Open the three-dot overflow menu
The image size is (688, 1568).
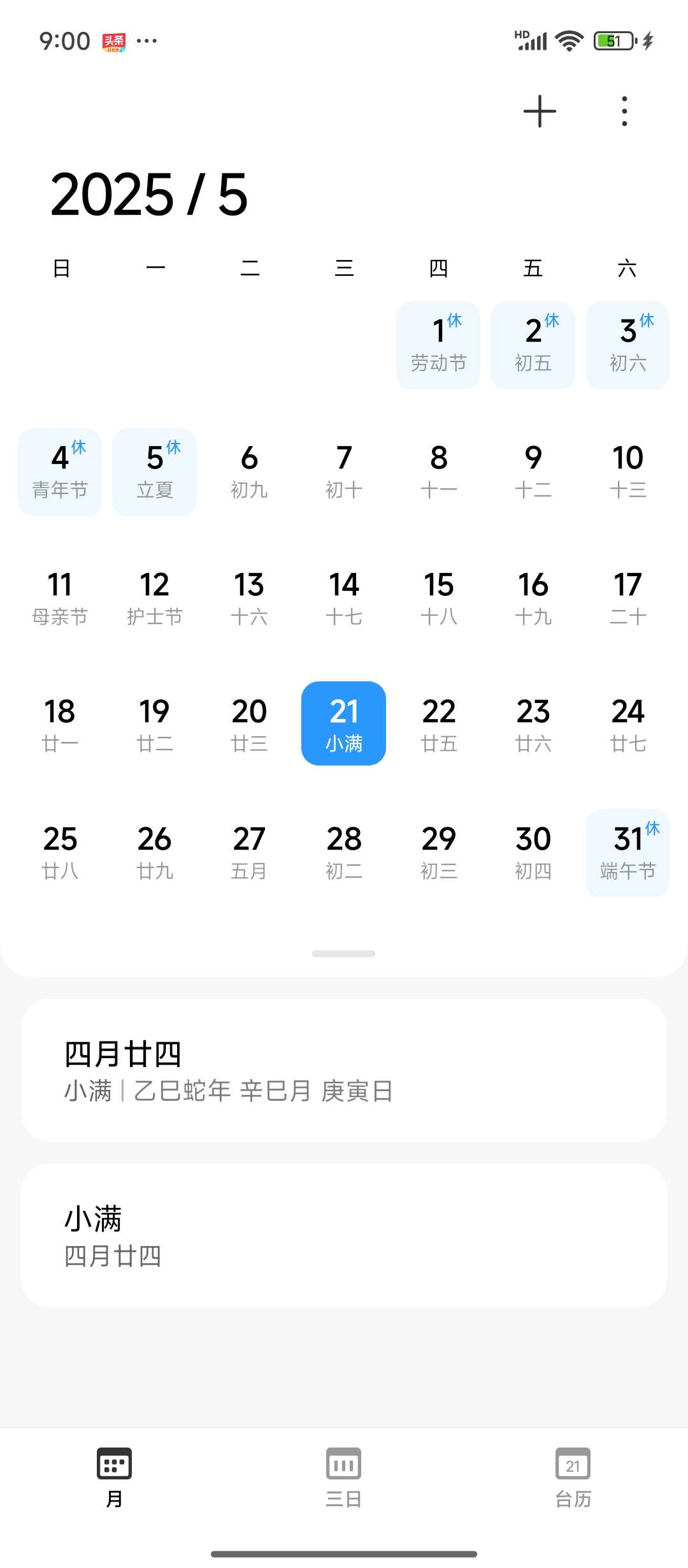[x=624, y=112]
